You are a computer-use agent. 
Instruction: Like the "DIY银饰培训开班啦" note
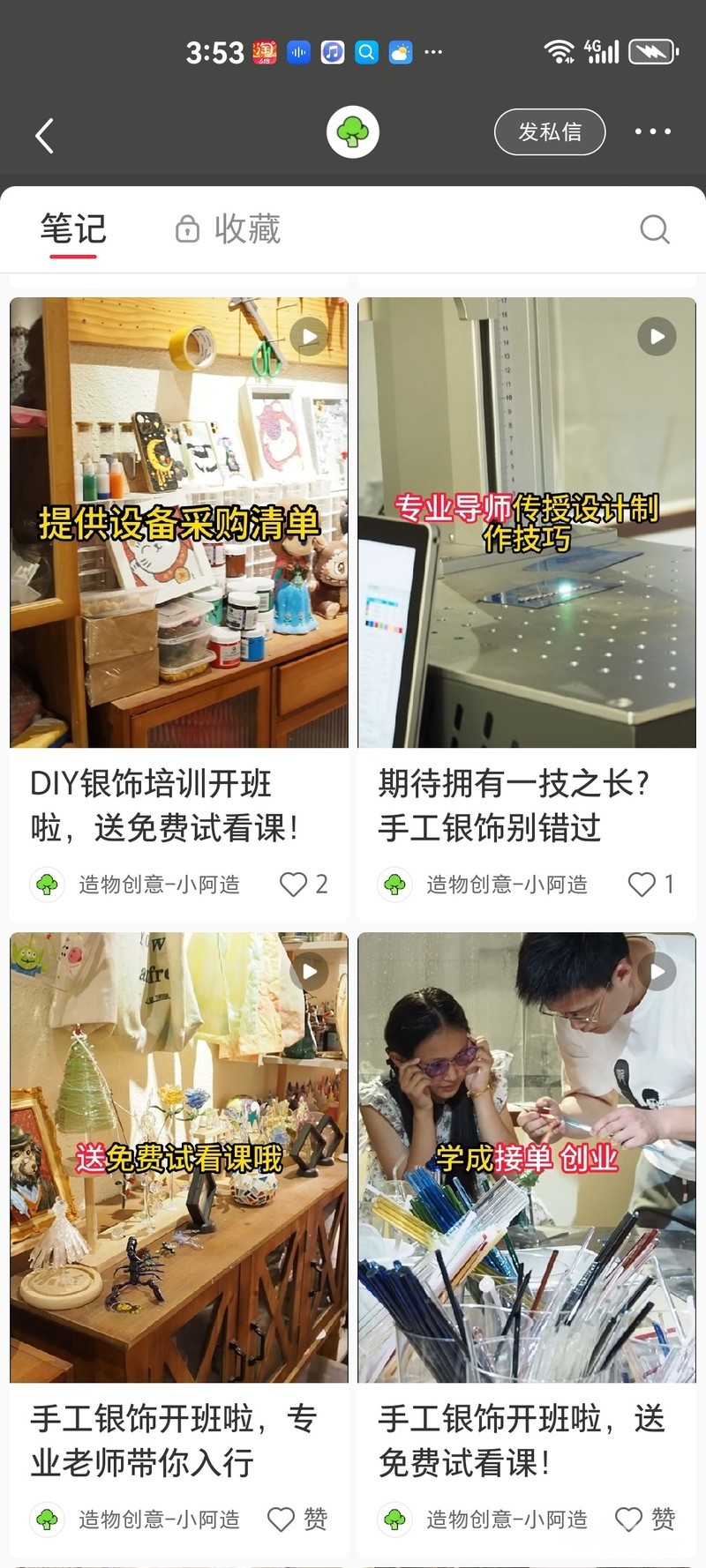point(294,884)
